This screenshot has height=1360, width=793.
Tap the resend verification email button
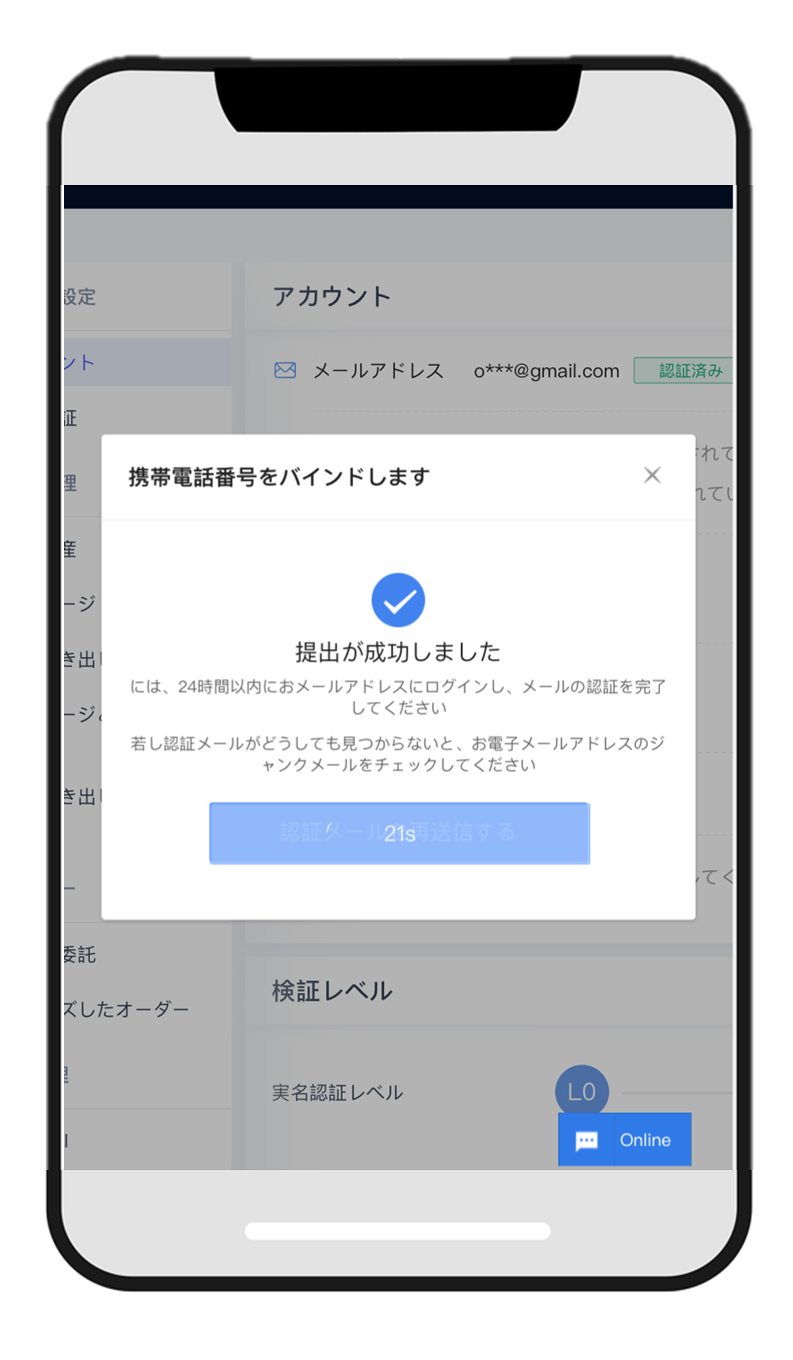coord(399,833)
